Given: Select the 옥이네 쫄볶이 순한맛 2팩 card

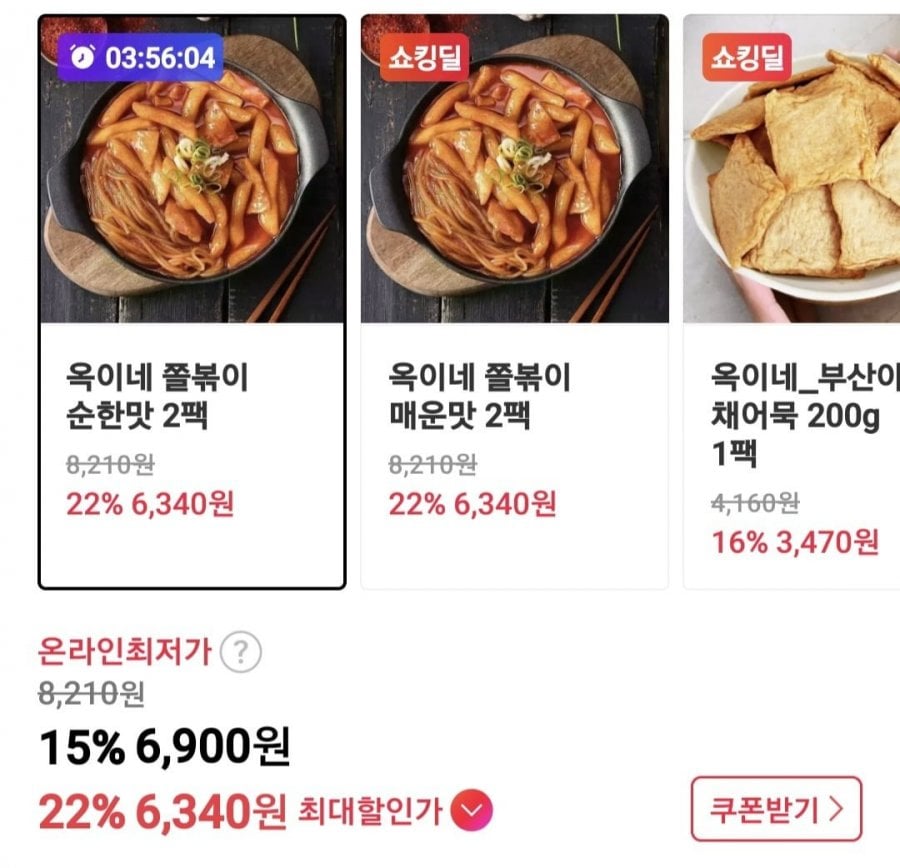Looking at the screenshot, I should tap(192, 300).
